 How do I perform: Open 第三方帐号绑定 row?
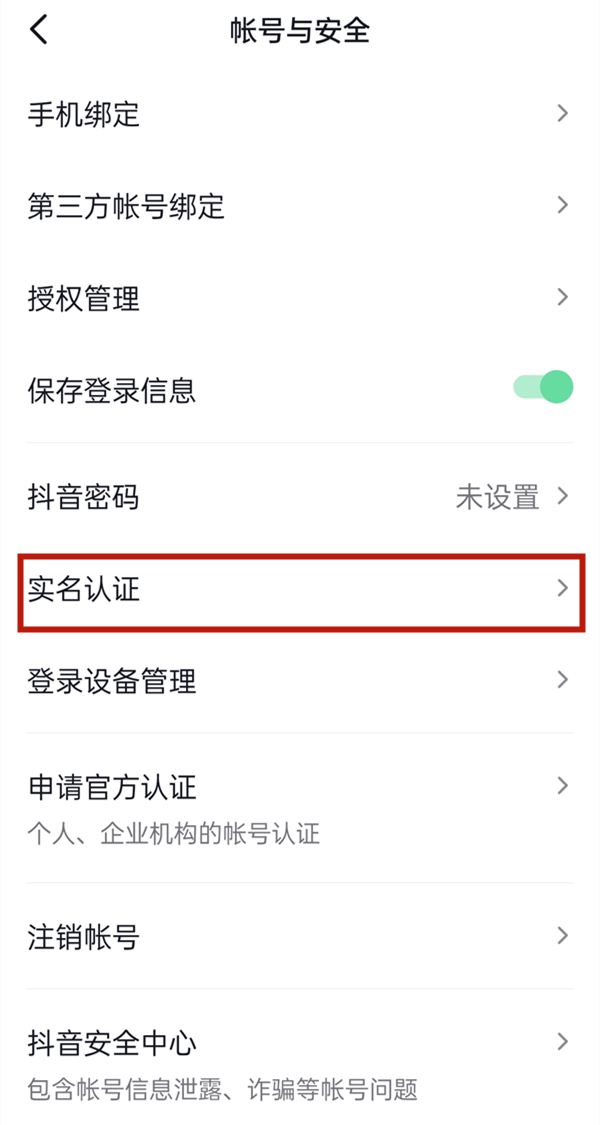300,206
